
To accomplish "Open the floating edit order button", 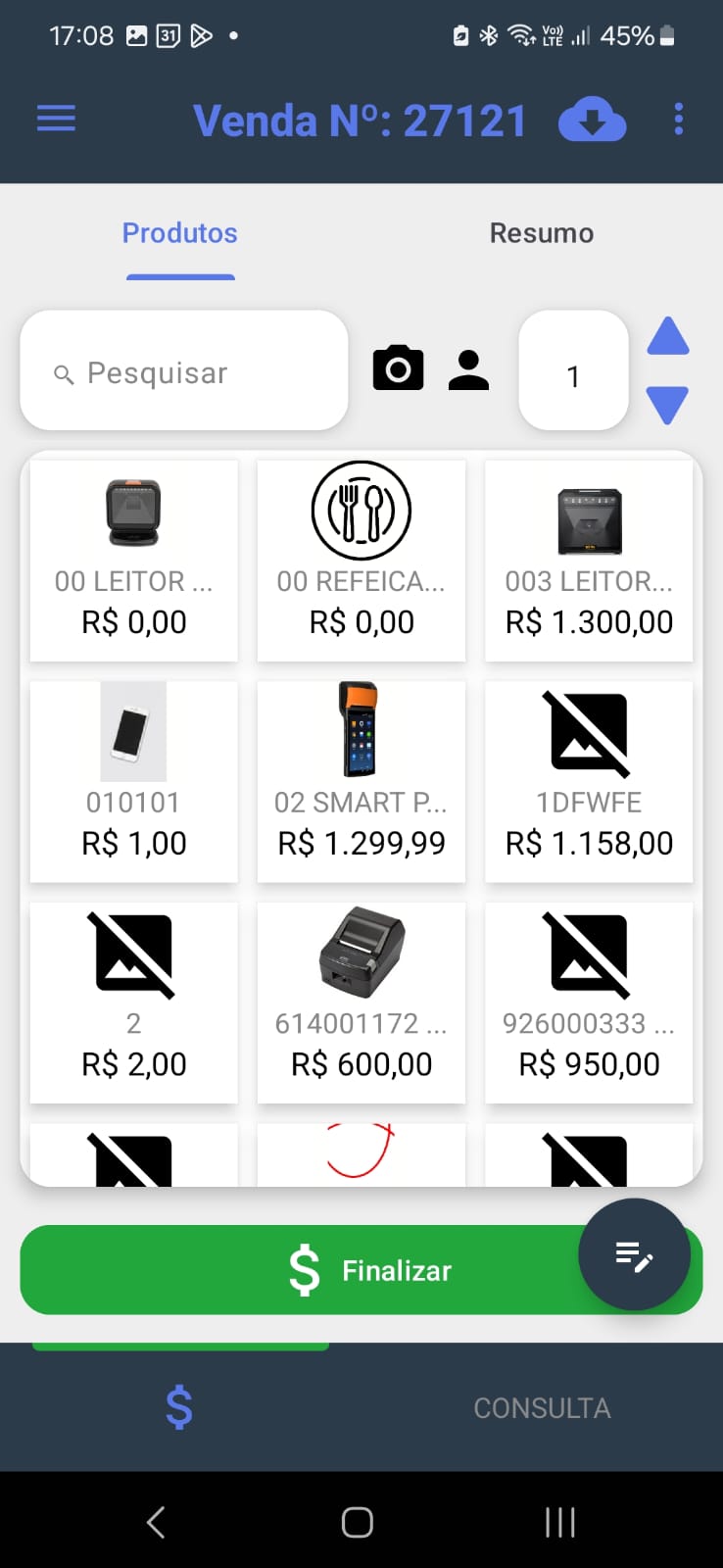I will [635, 1254].
